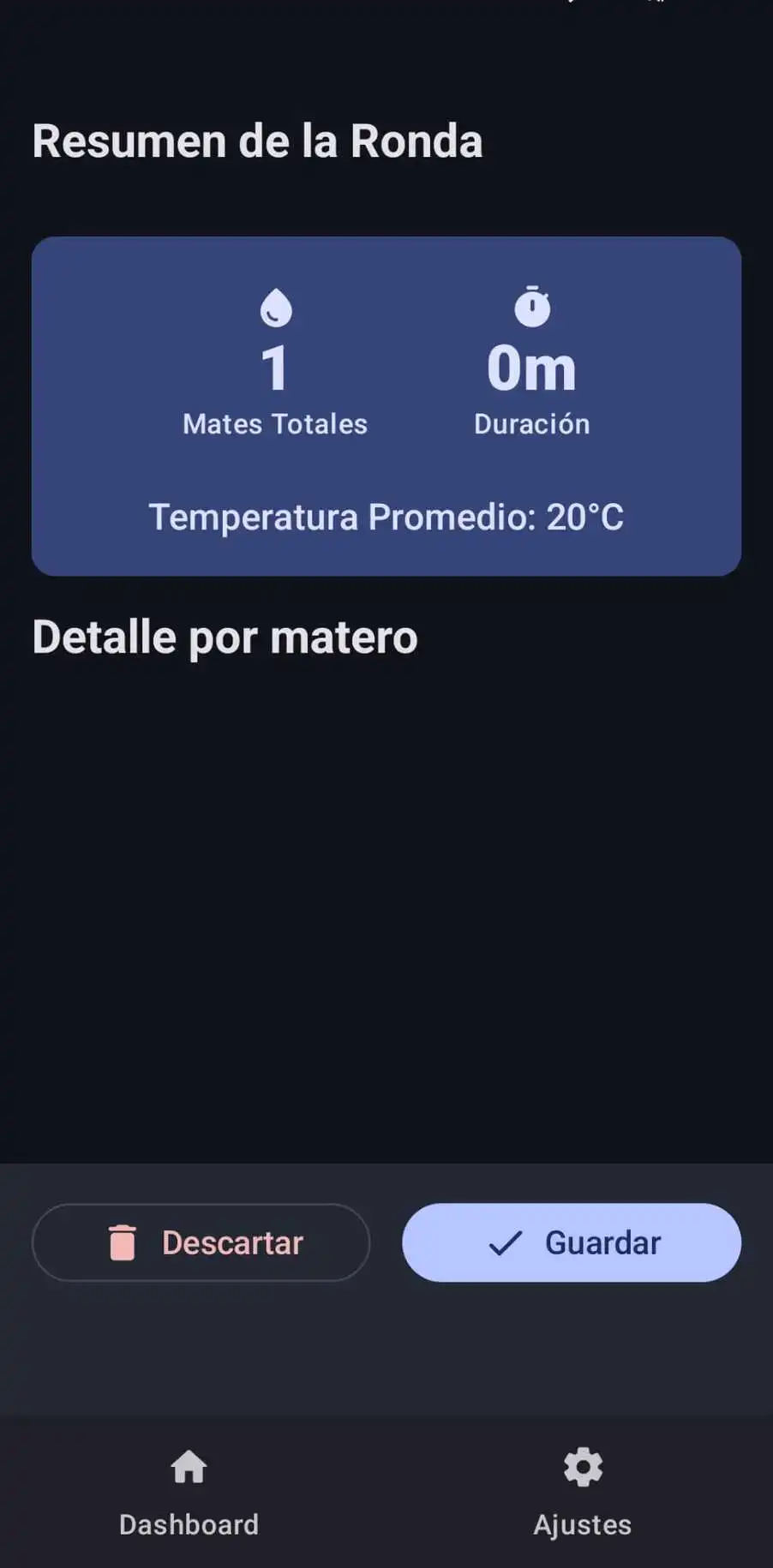Screen dimensions: 773x1568
Task: Tap the Temperatura Promedio 20°C text
Action: click(x=386, y=516)
